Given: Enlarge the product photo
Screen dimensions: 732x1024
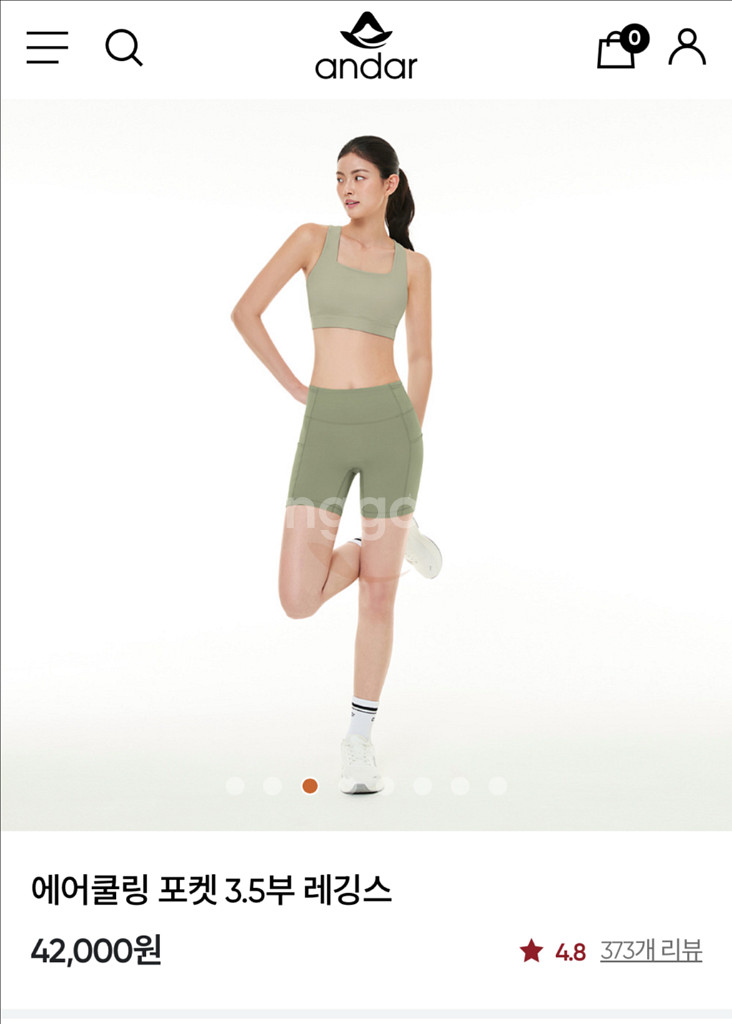Looking at the screenshot, I should [366, 465].
